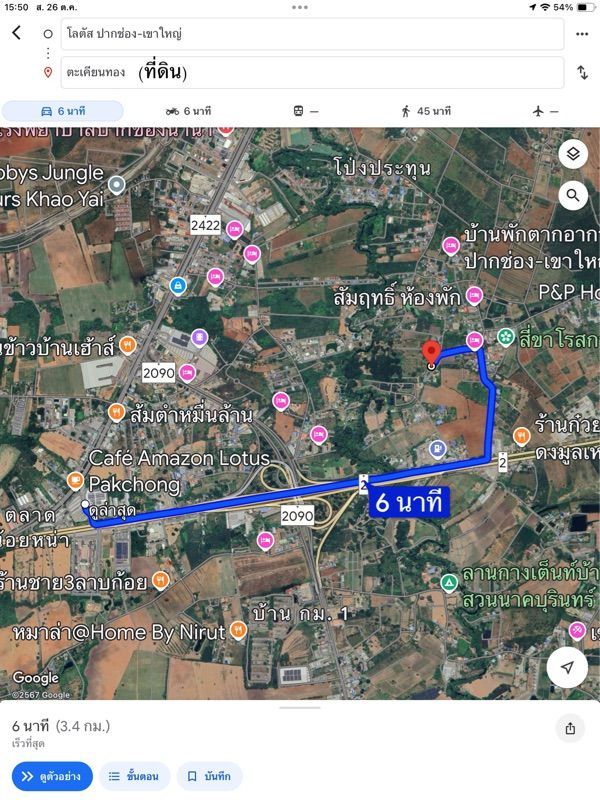This screenshot has height=800, width=600.
Task: Search along the route
Action: (572, 195)
